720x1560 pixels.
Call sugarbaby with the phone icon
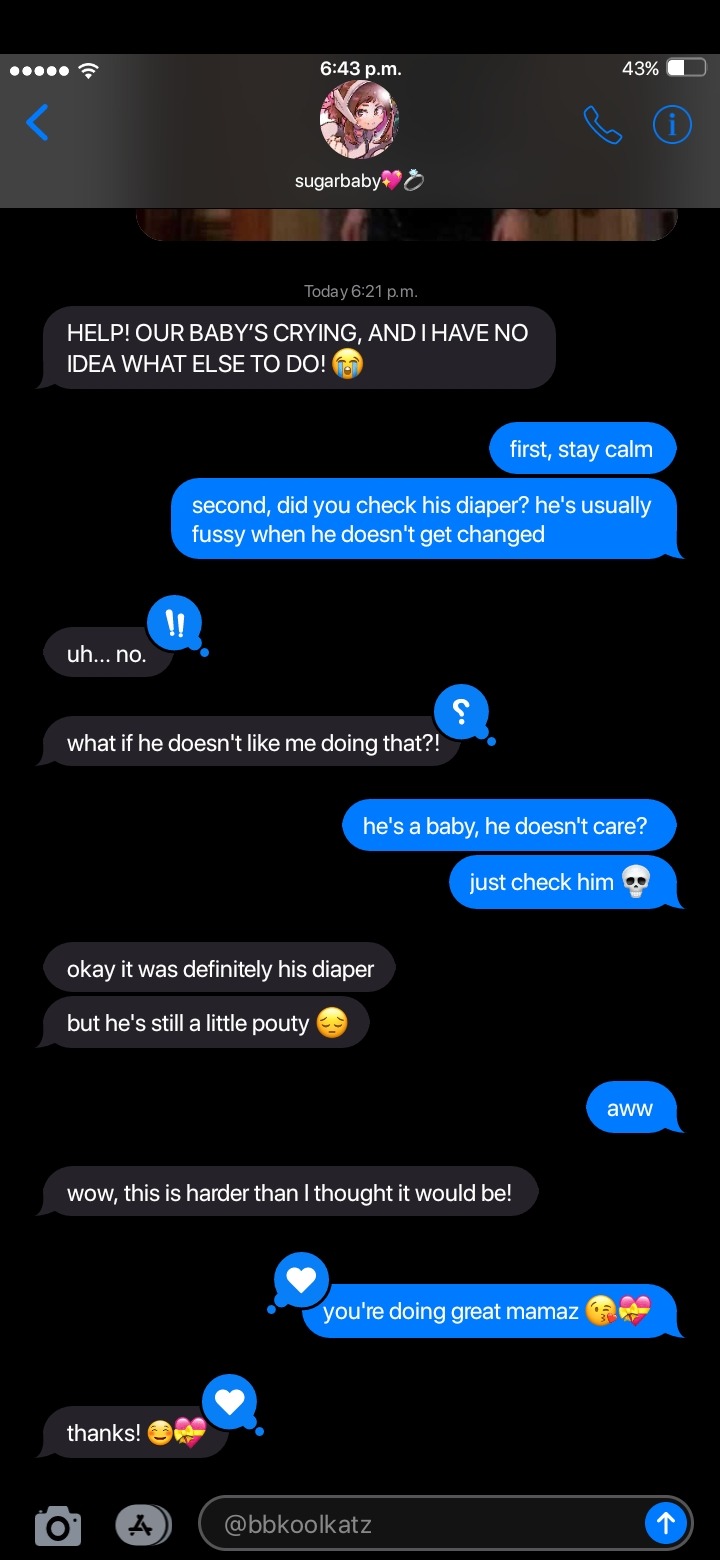click(602, 125)
